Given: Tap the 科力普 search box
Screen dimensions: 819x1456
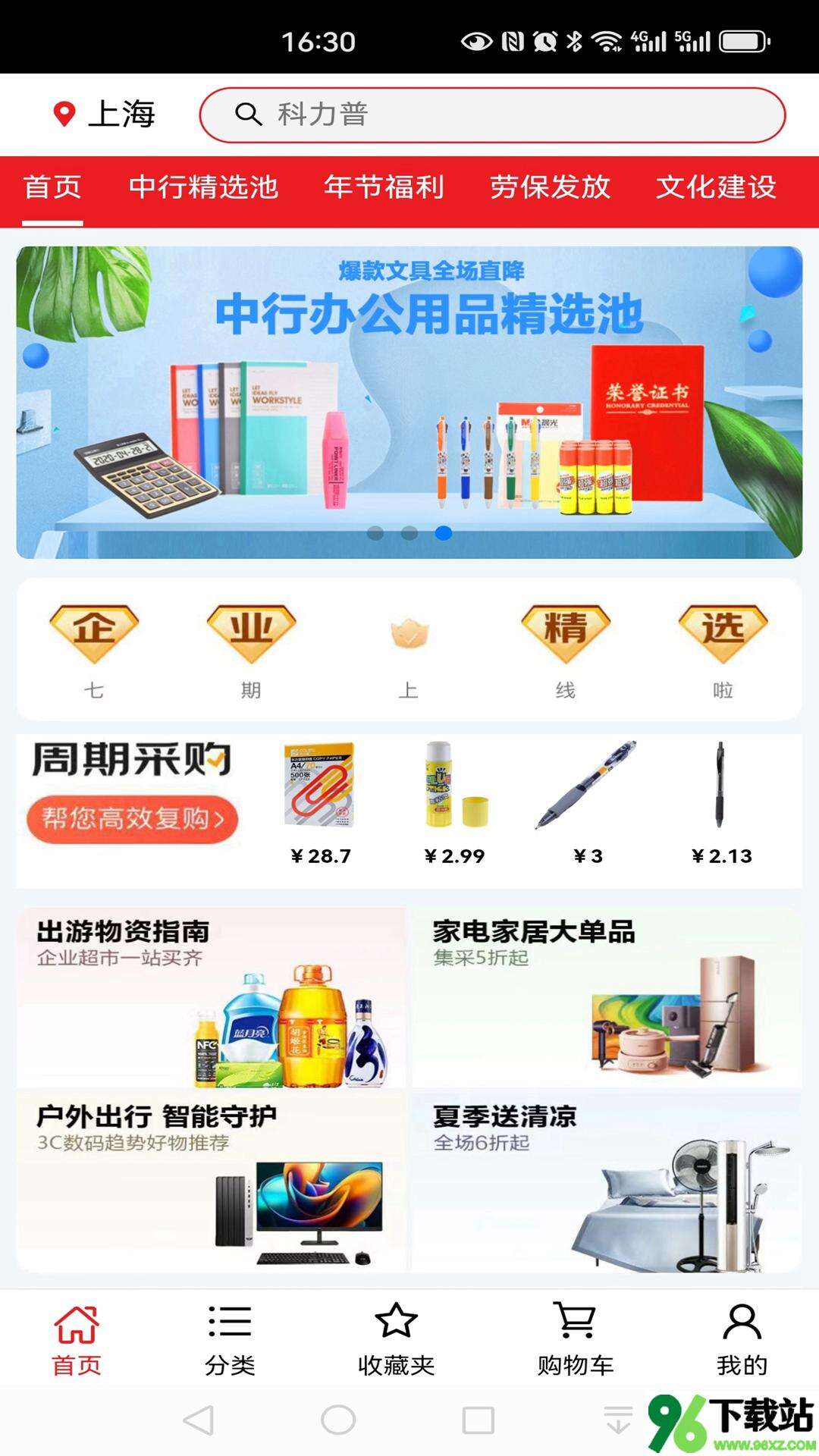Looking at the screenshot, I should [493, 115].
